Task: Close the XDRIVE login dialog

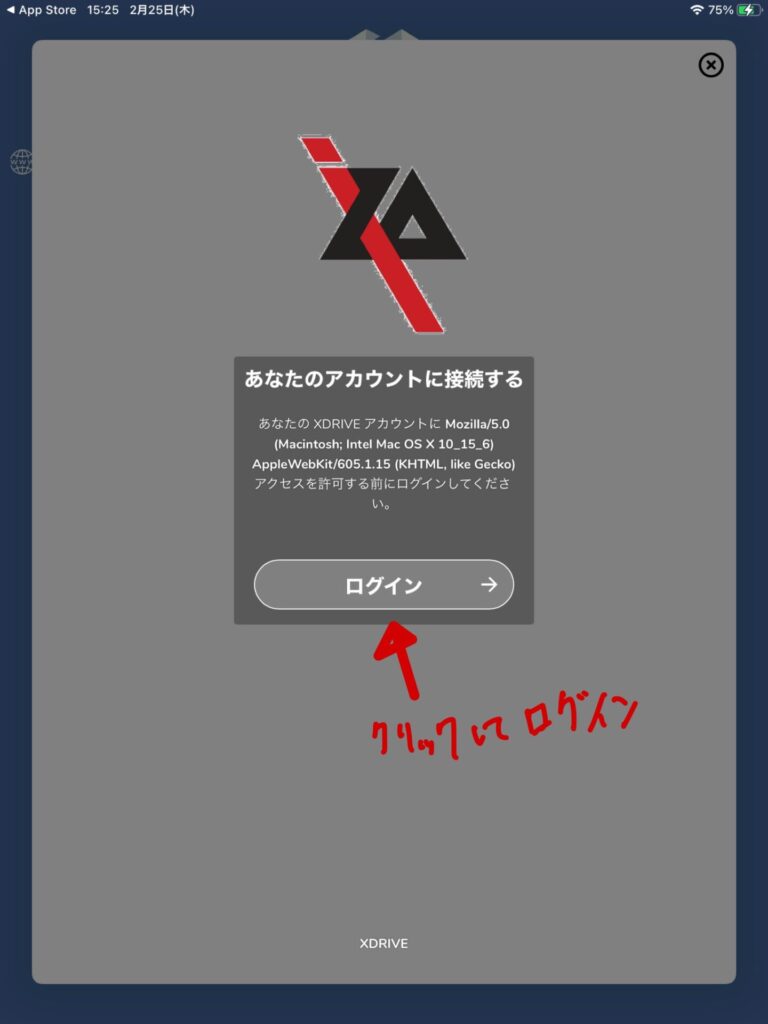Action: click(710, 65)
